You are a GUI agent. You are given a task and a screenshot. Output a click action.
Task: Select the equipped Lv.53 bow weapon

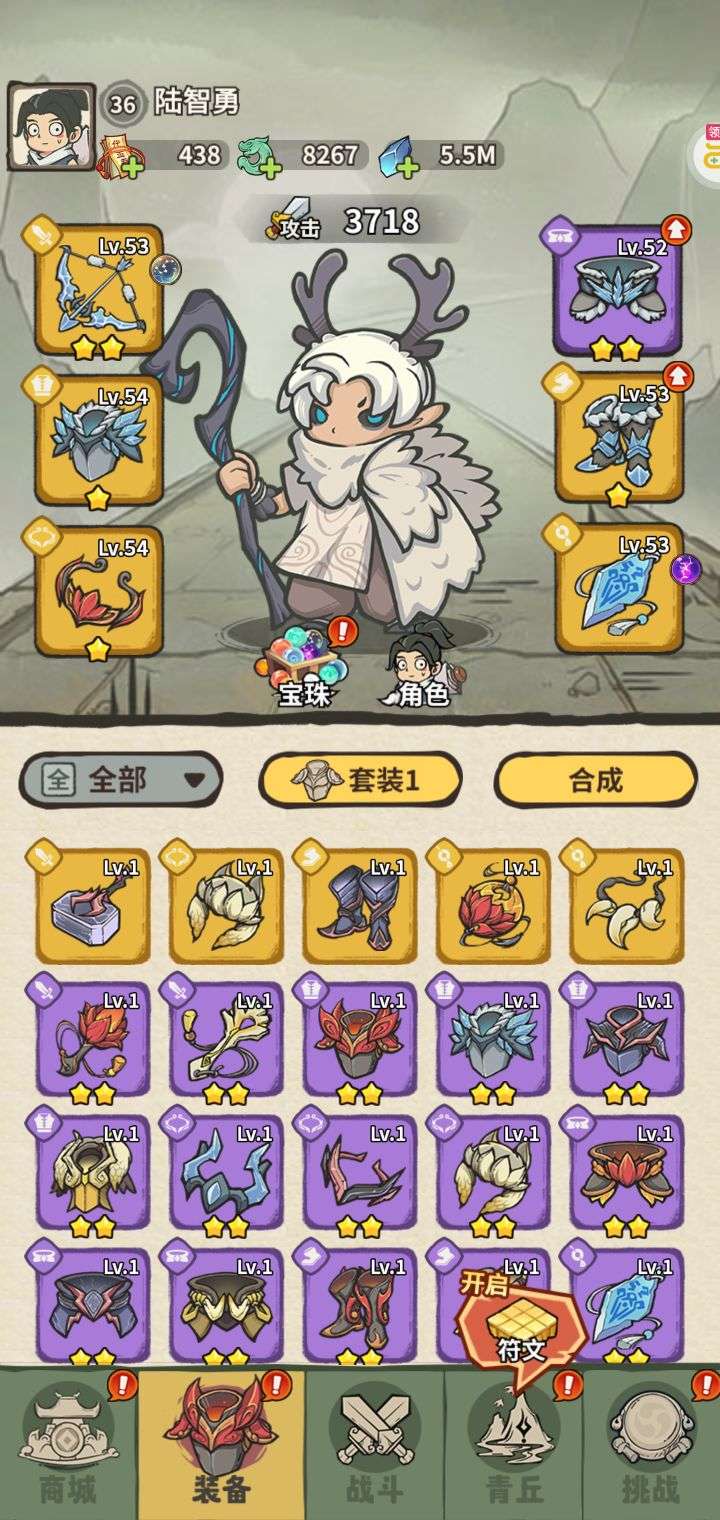point(99,291)
